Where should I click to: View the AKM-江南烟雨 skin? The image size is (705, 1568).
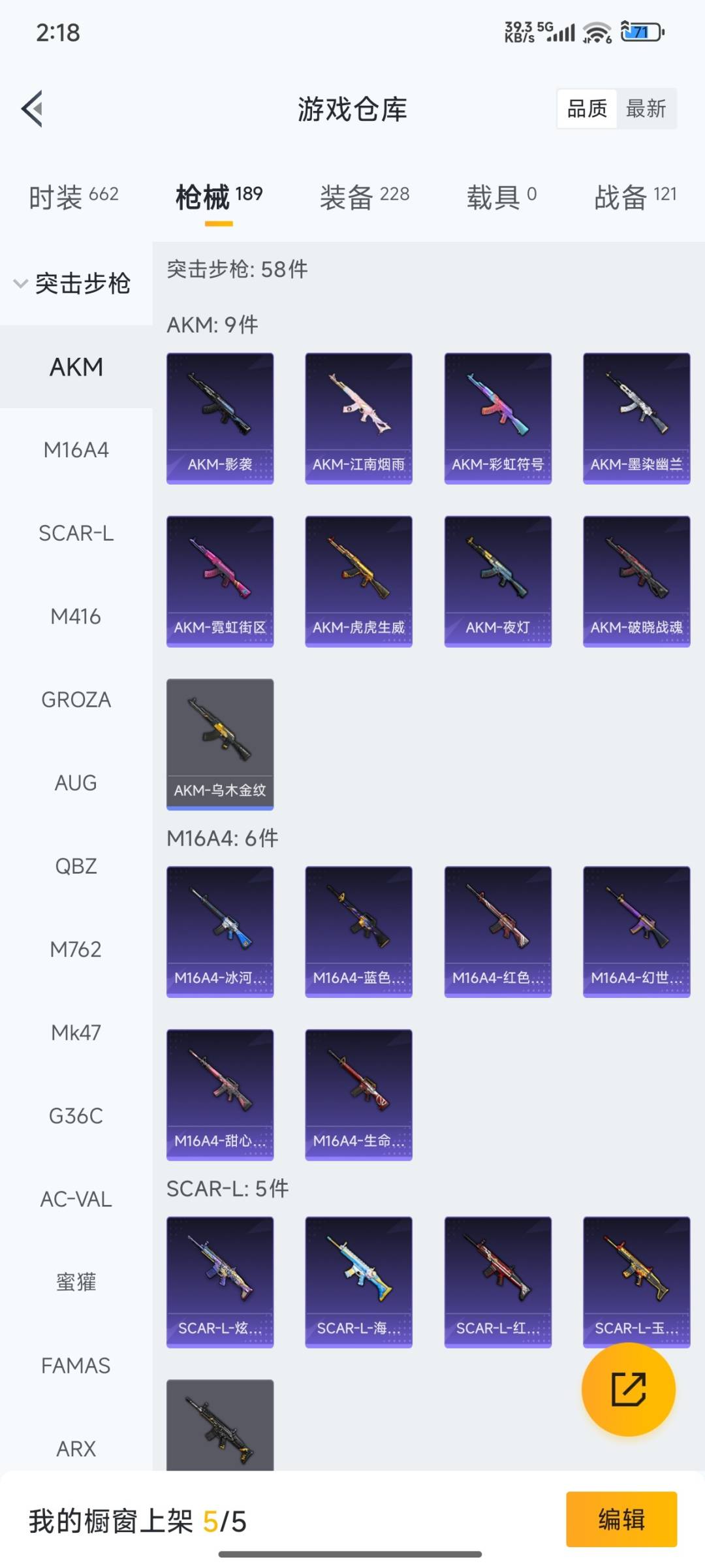coord(358,419)
